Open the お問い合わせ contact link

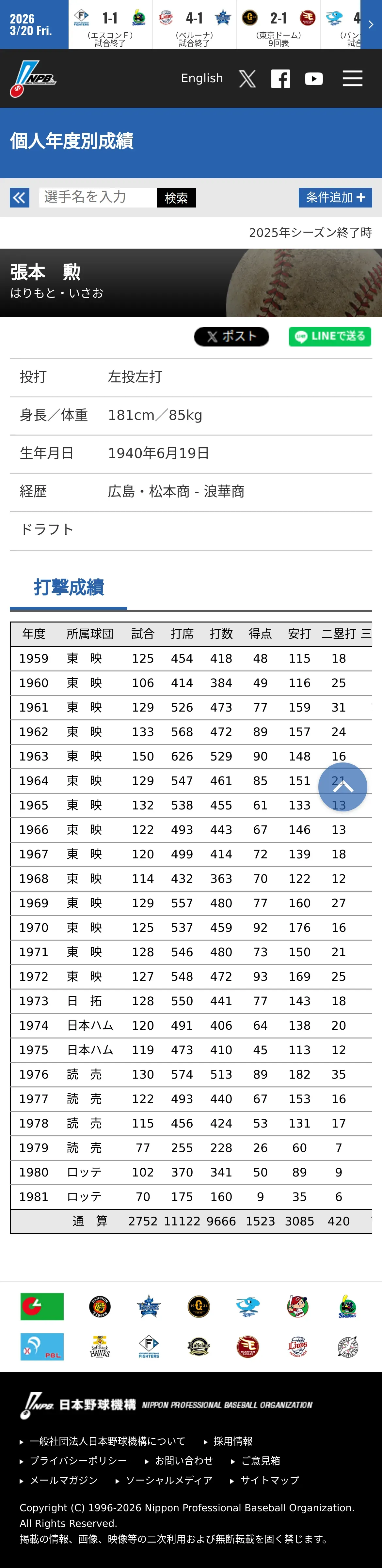(x=184, y=1460)
